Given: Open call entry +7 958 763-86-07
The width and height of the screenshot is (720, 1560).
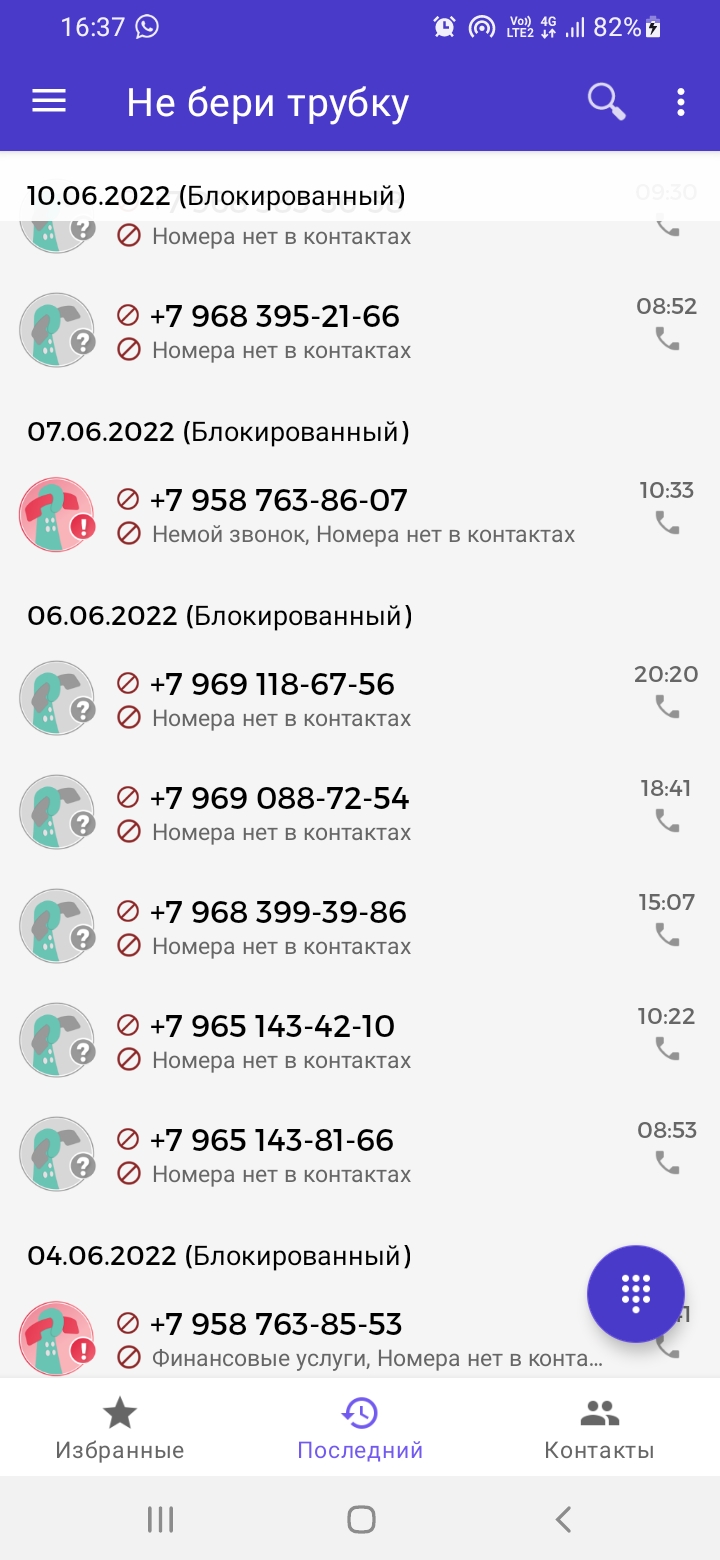Looking at the screenshot, I should (x=360, y=514).
